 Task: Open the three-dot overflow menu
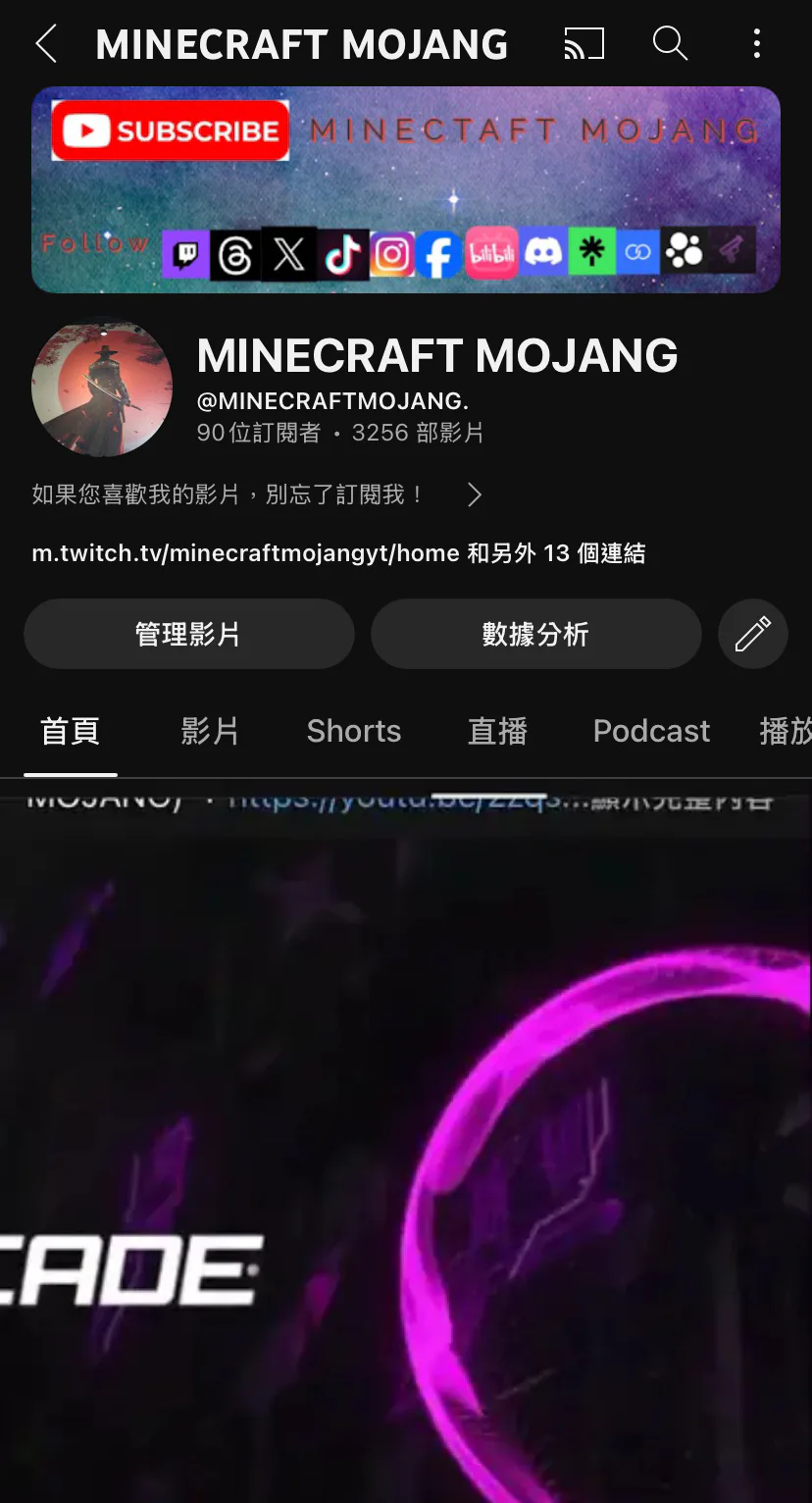(756, 44)
